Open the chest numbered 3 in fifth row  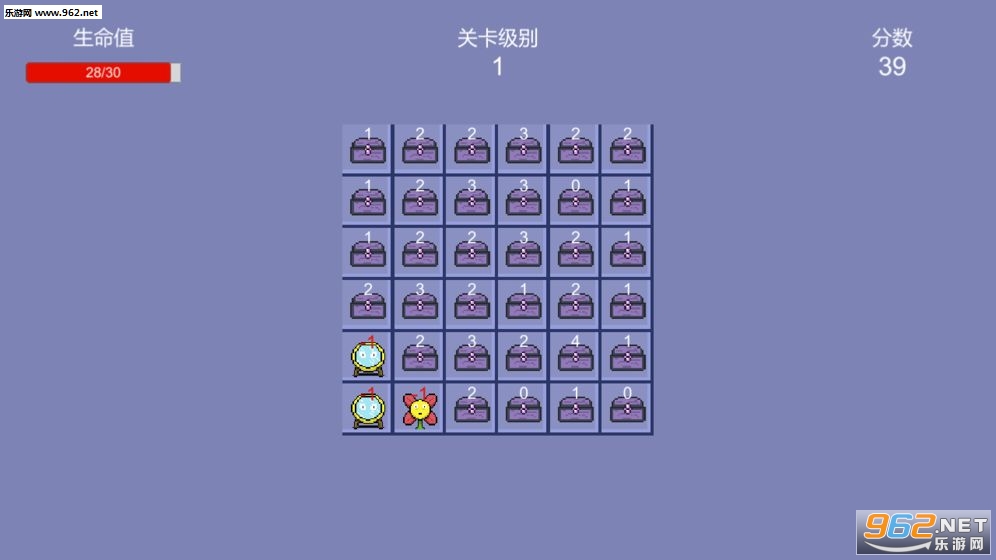(x=472, y=357)
